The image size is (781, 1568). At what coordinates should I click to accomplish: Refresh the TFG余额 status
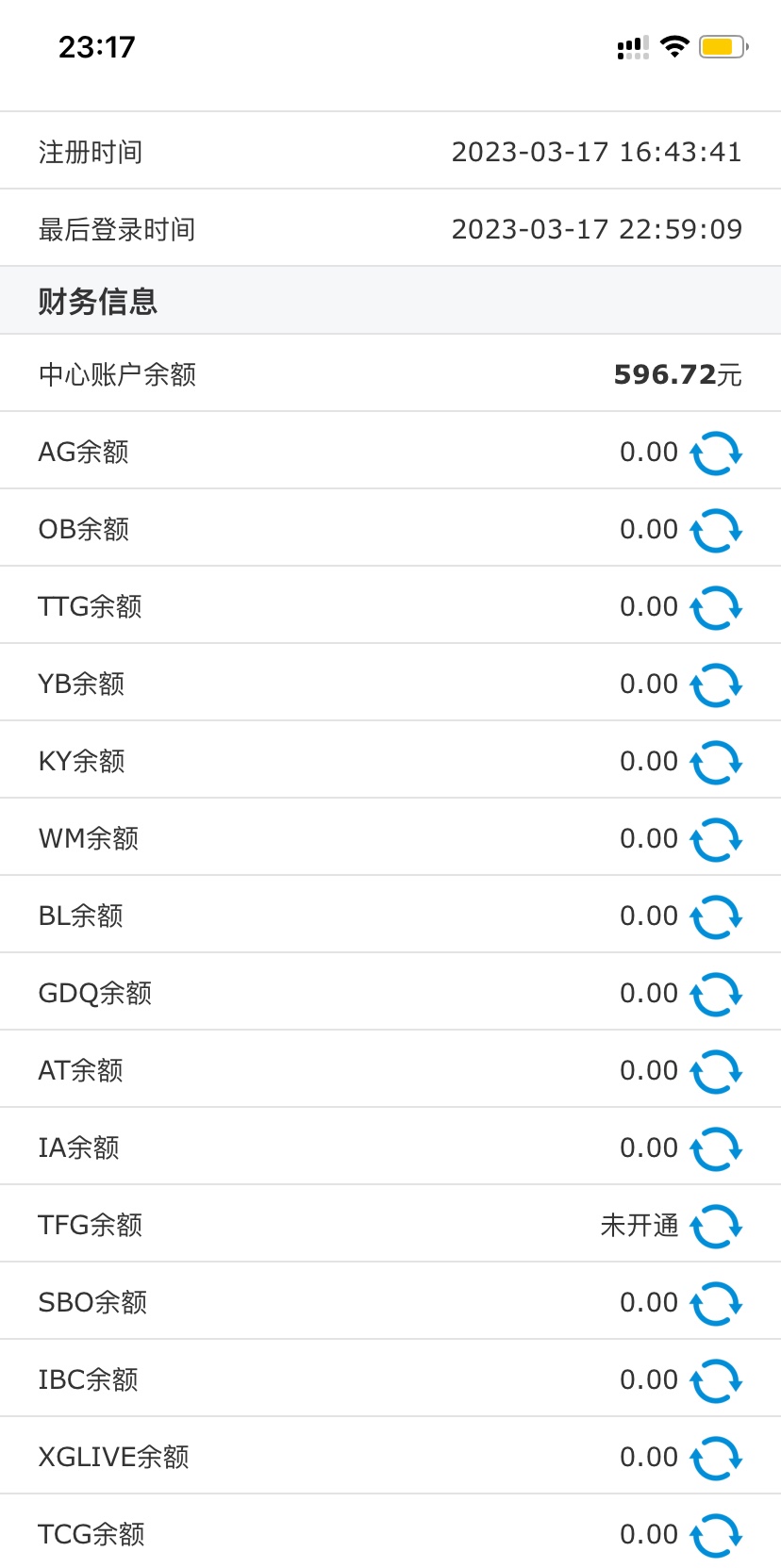pos(716,1227)
